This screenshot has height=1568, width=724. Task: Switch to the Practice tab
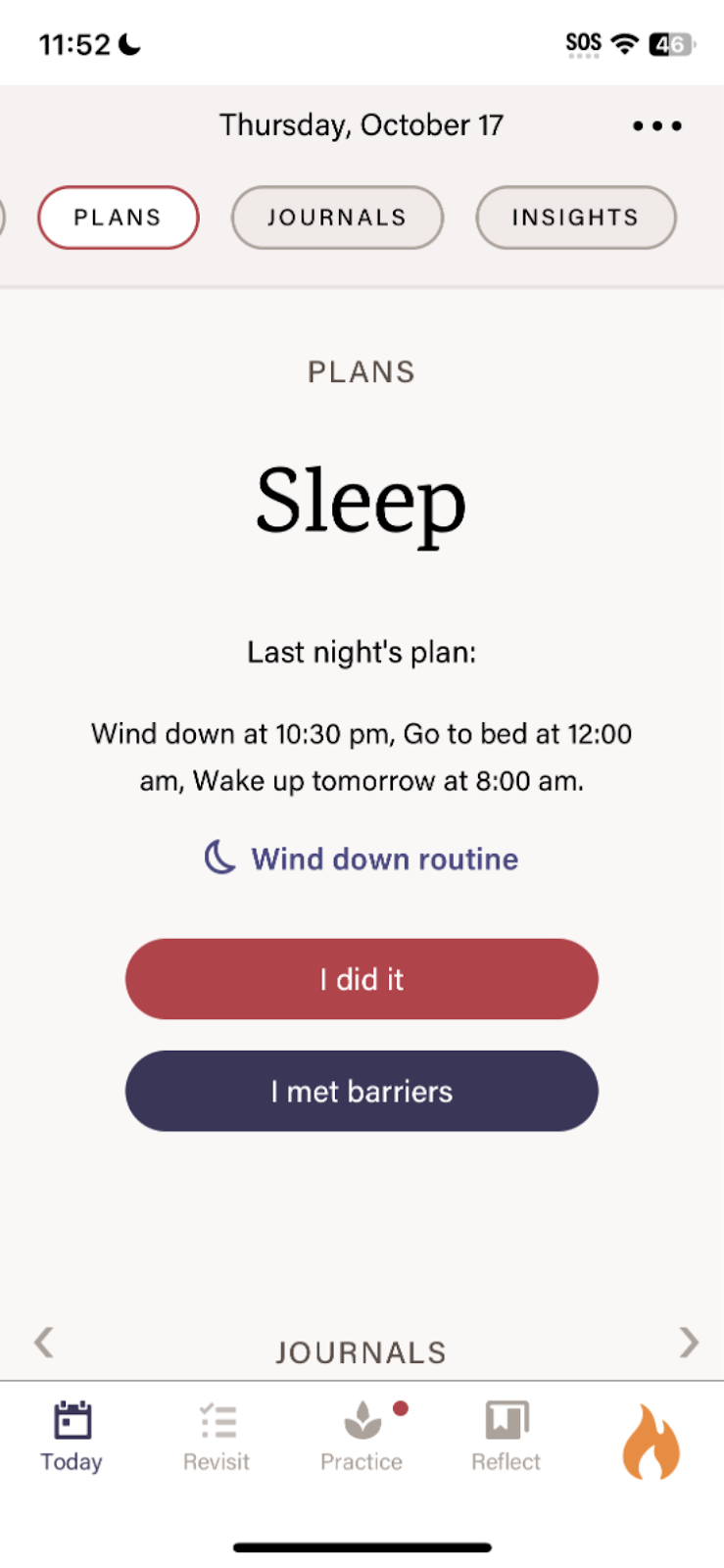362,1436
